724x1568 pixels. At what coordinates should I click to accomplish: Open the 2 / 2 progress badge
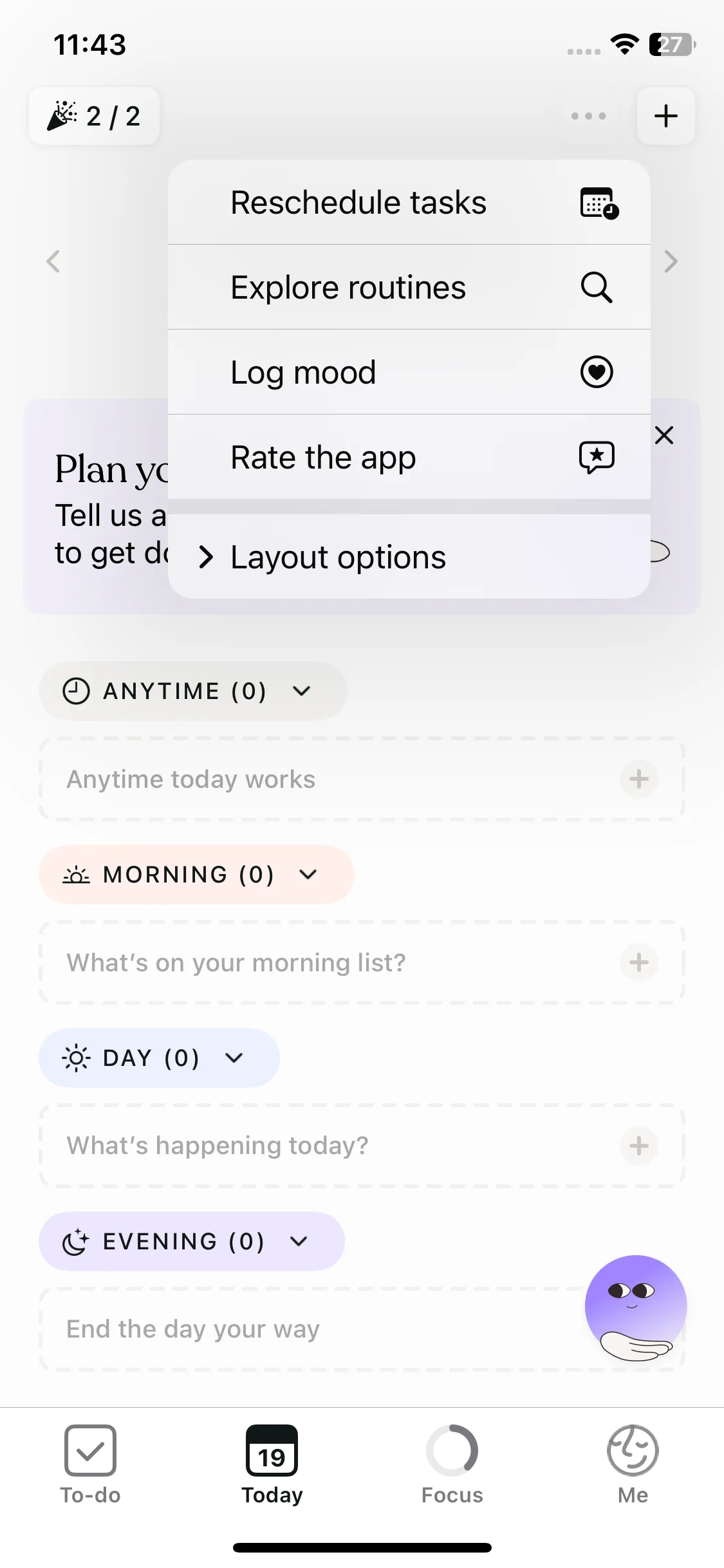(x=94, y=117)
